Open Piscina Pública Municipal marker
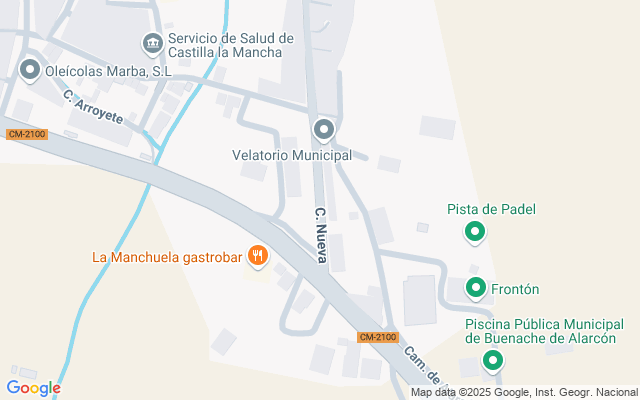Screen dimensions: 640x400 (x=492, y=361)
